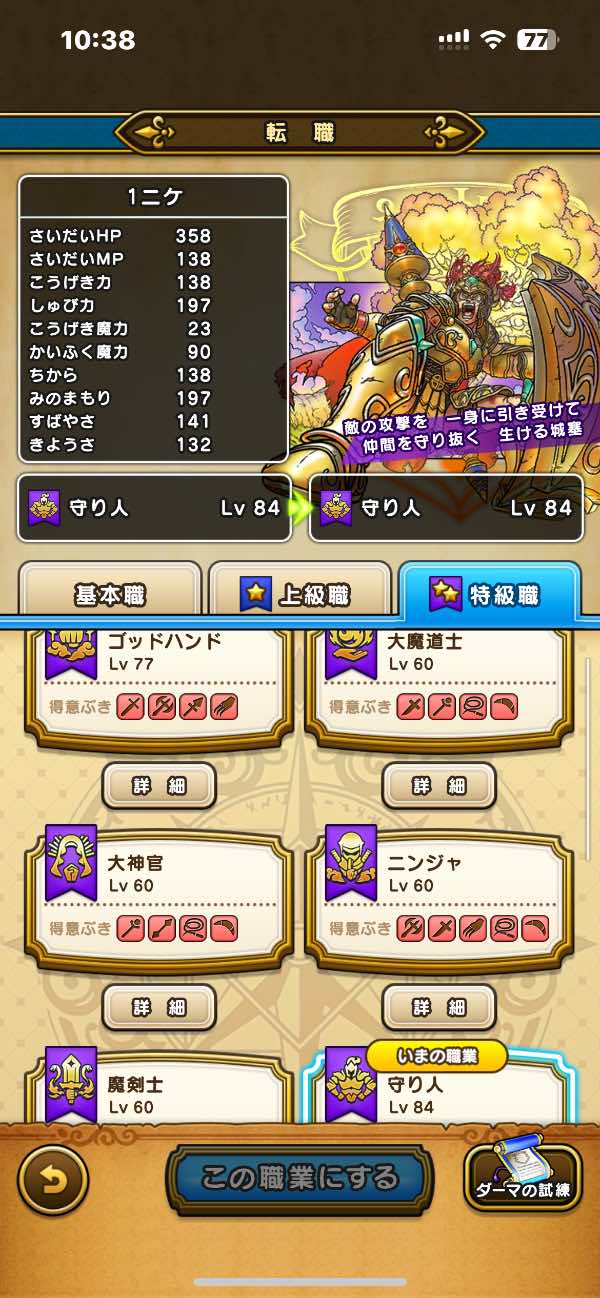Open 詳細 under 大魔道士

coord(440,785)
